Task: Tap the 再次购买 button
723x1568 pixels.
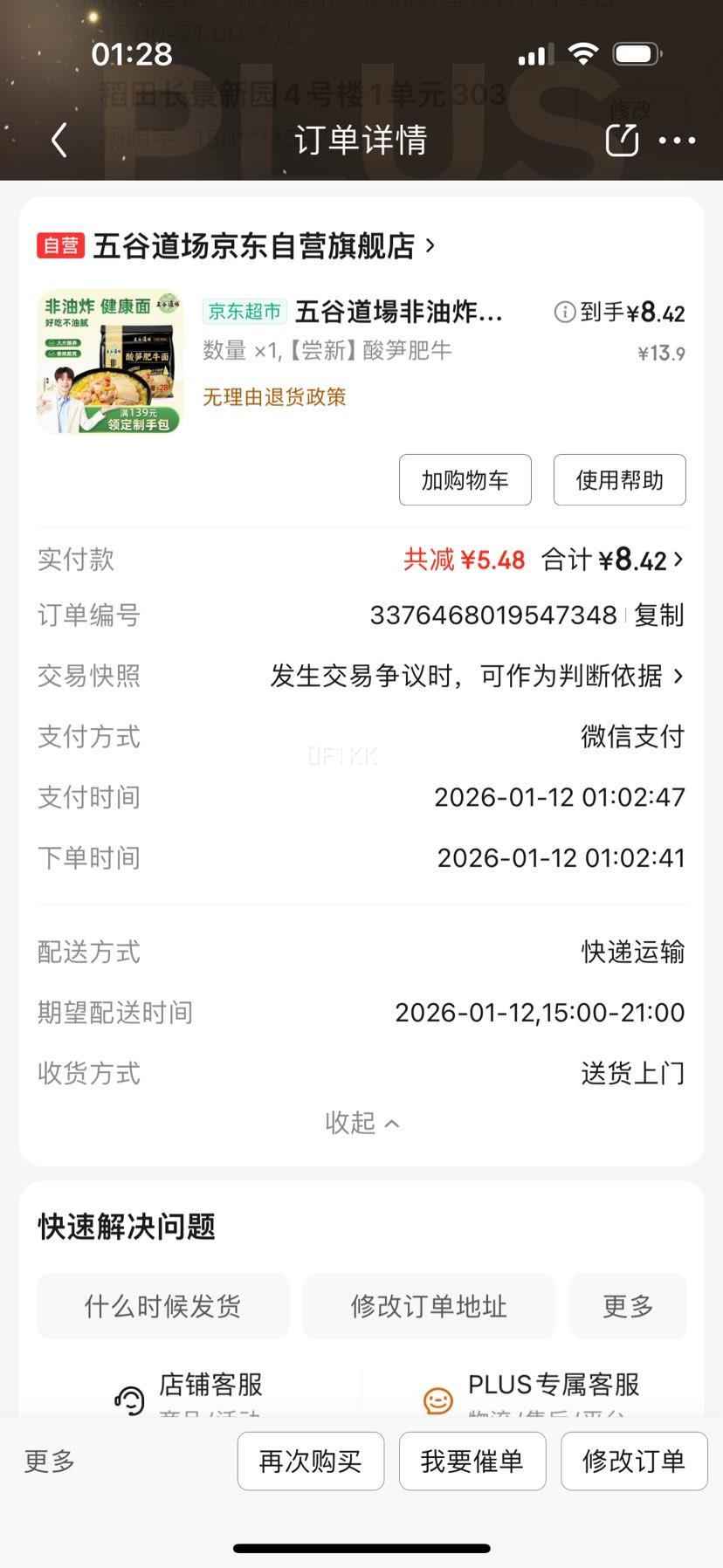Action: pyautogui.click(x=310, y=1461)
